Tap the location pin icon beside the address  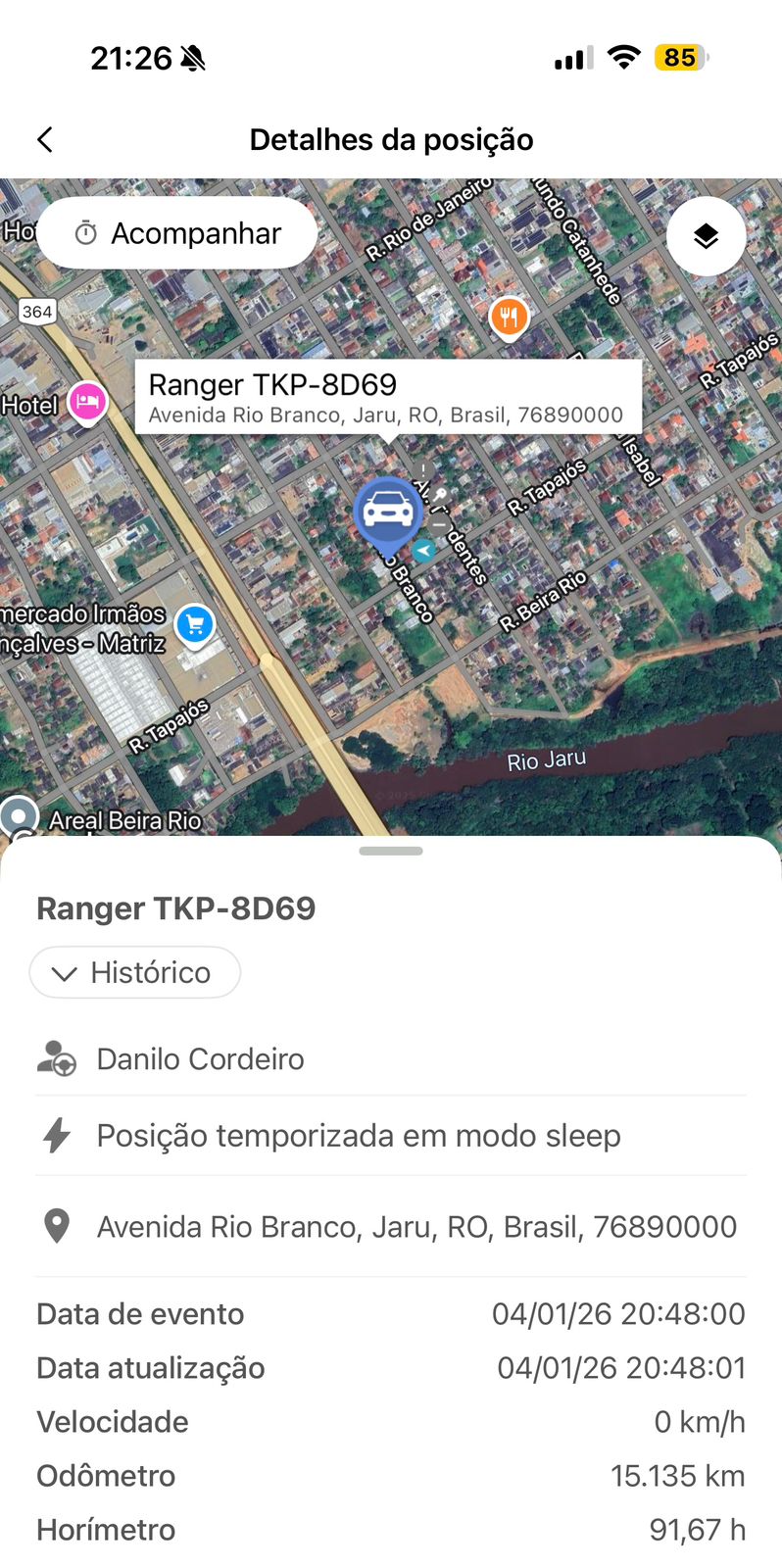57,1225
